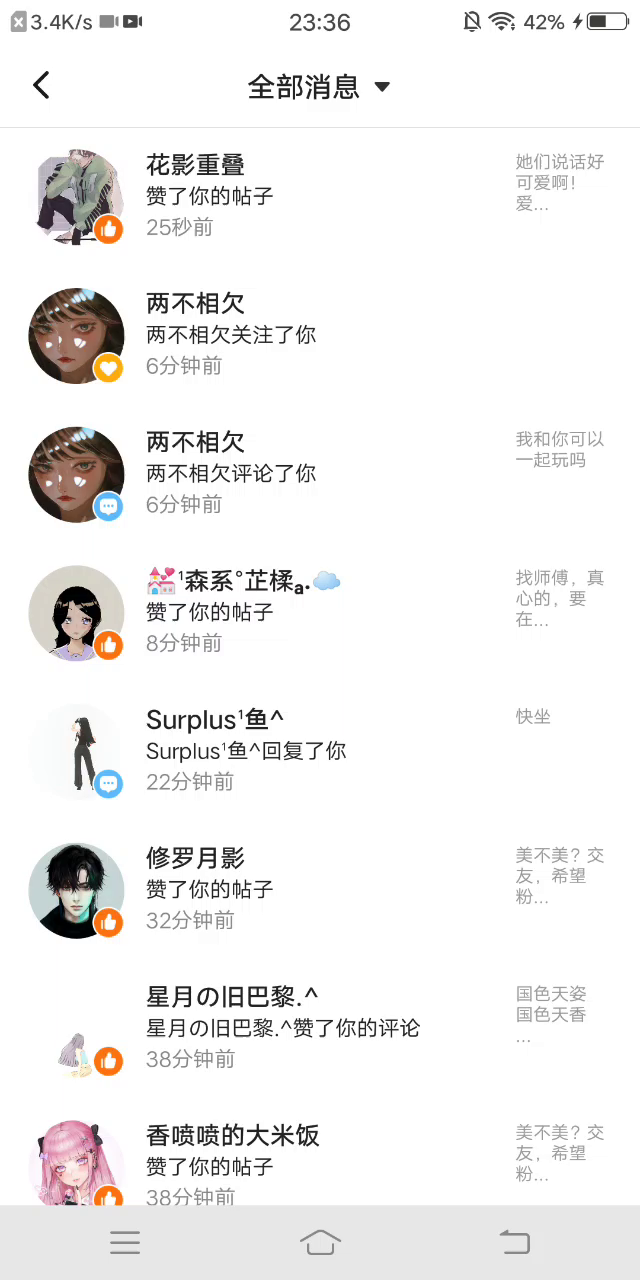Open 修罗月影's like notification
Screen dimensions: 640x1280
pyautogui.click(x=320, y=889)
